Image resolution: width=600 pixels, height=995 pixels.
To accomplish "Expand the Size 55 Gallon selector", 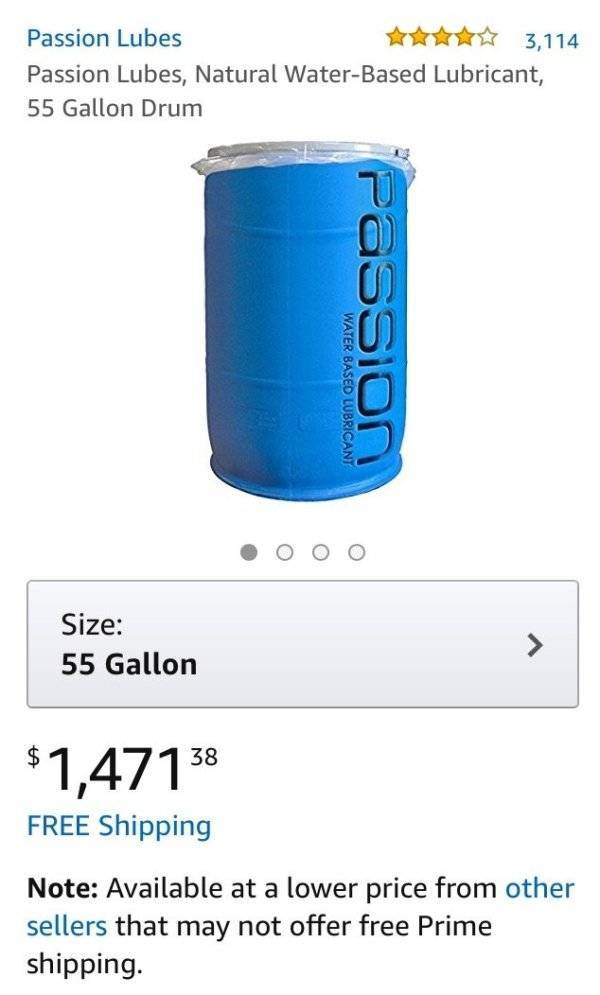I will click(302, 644).
